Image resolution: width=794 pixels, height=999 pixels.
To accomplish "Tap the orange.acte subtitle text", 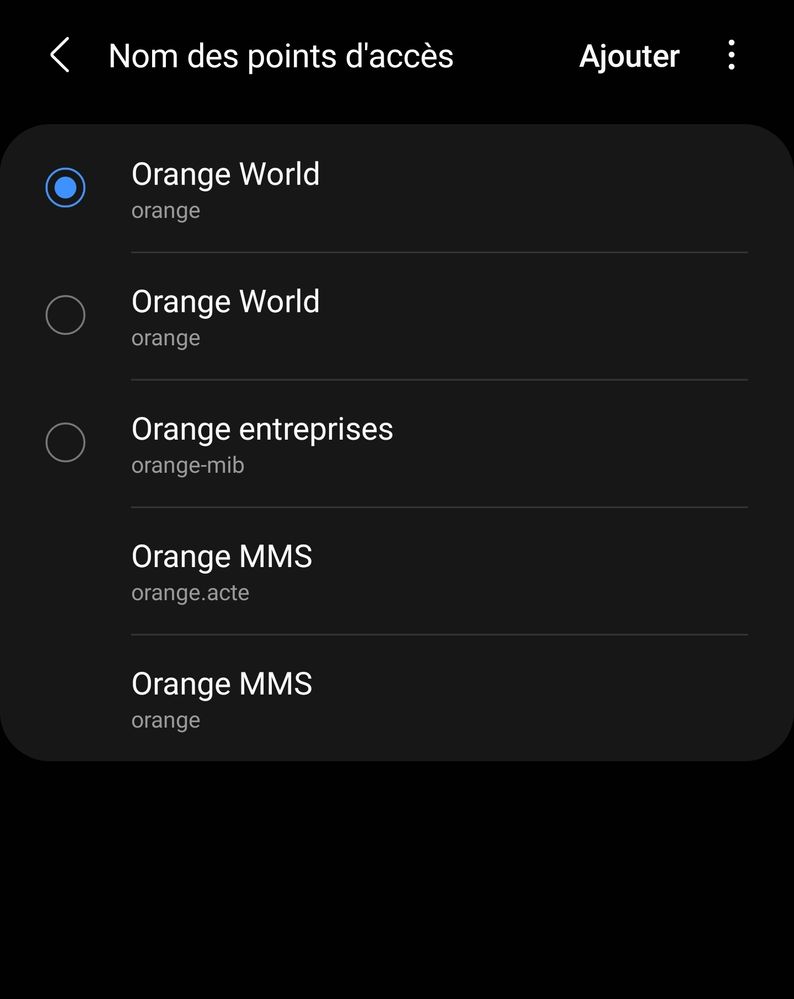I will pyautogui.click(x=190, y=592).
